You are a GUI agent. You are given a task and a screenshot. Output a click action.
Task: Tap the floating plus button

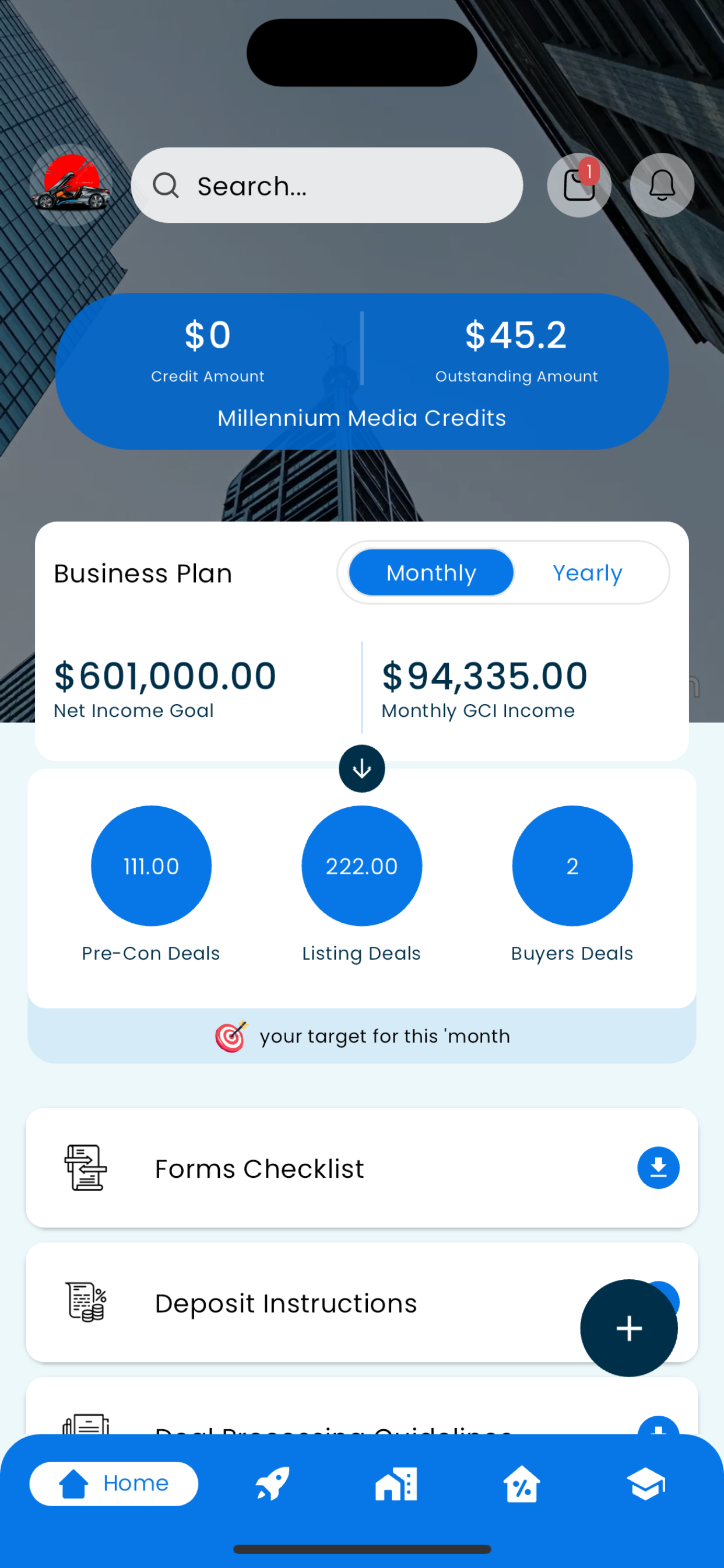pyautogui.click(x=628, y=1328)
